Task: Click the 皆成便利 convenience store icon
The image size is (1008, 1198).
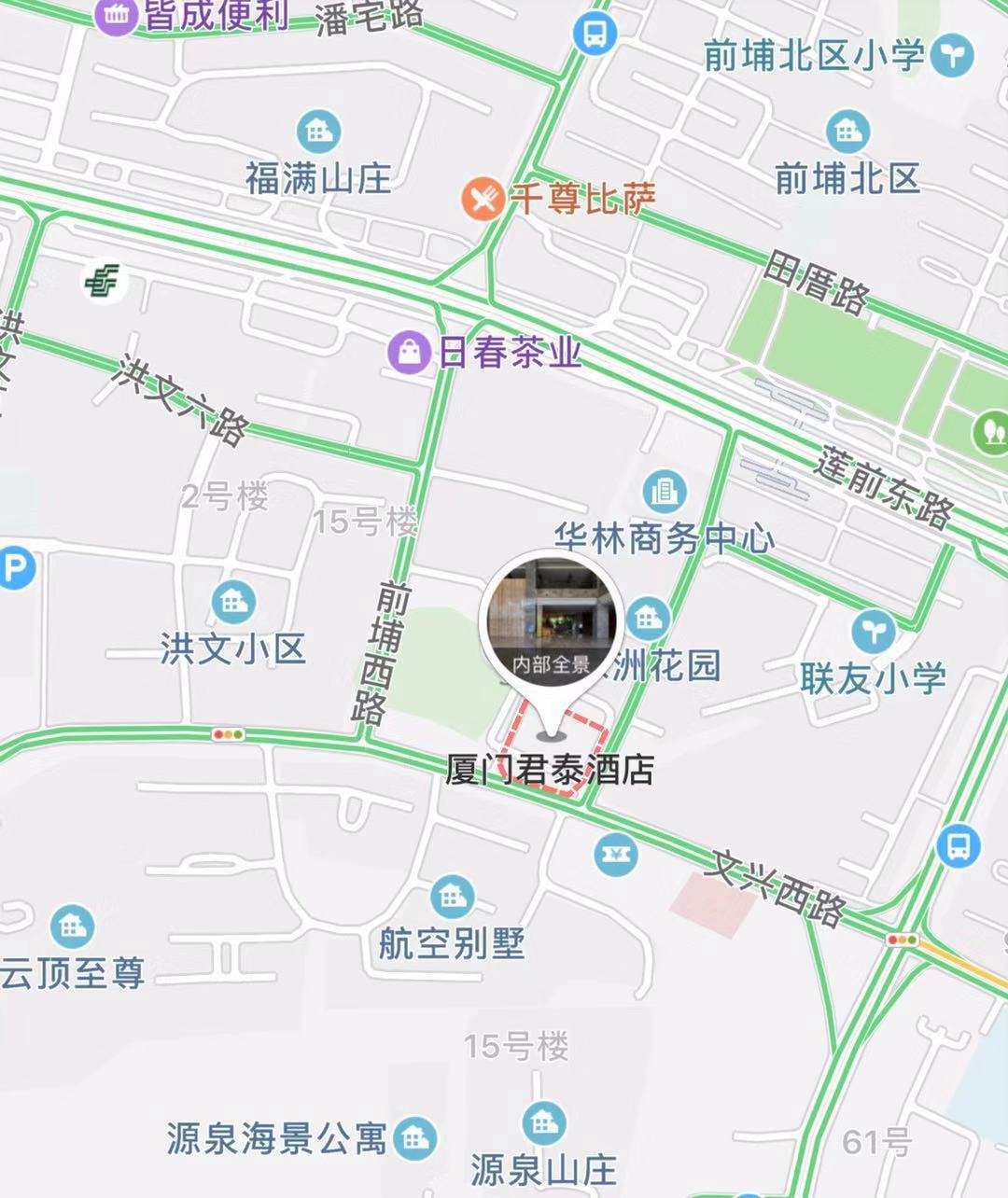Action: 116,15
